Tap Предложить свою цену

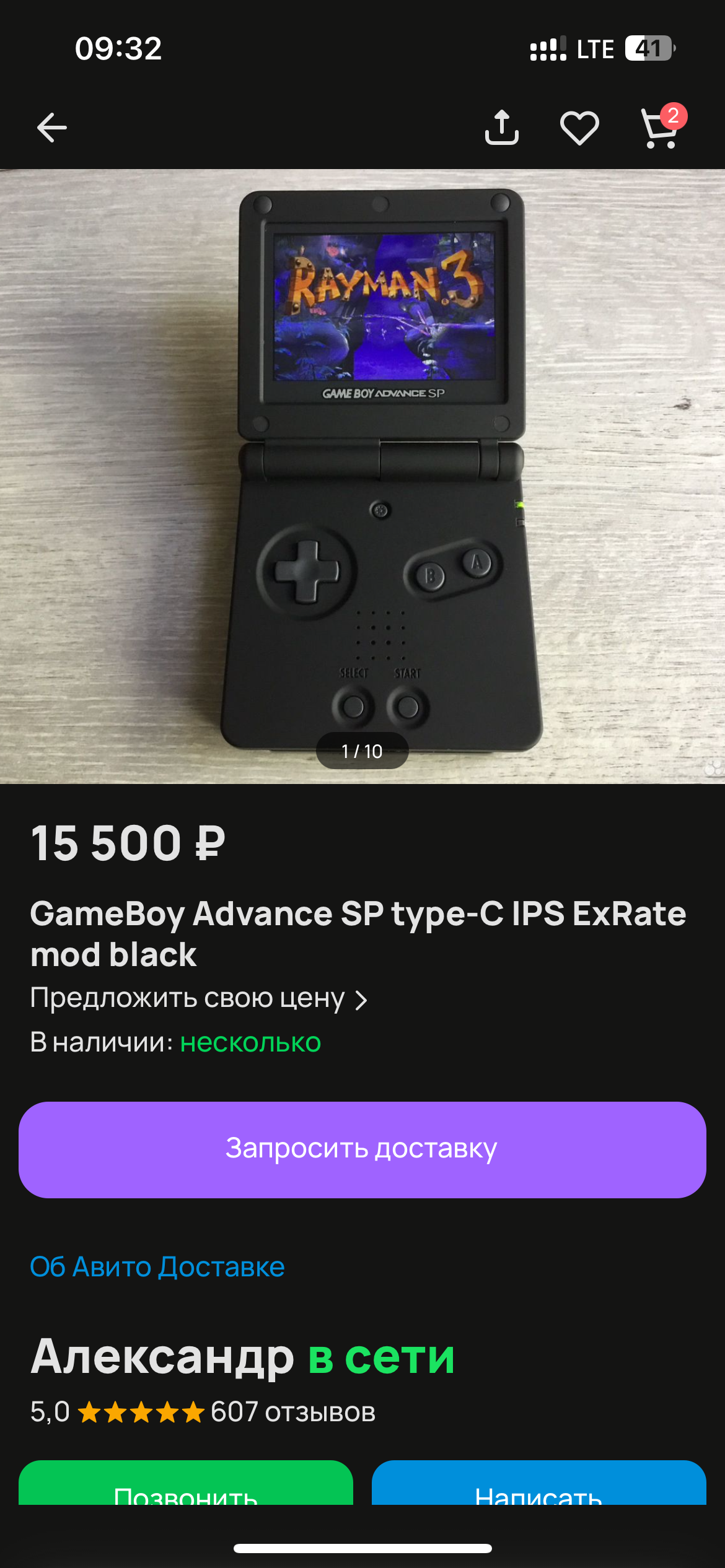[x=199, y=998]
